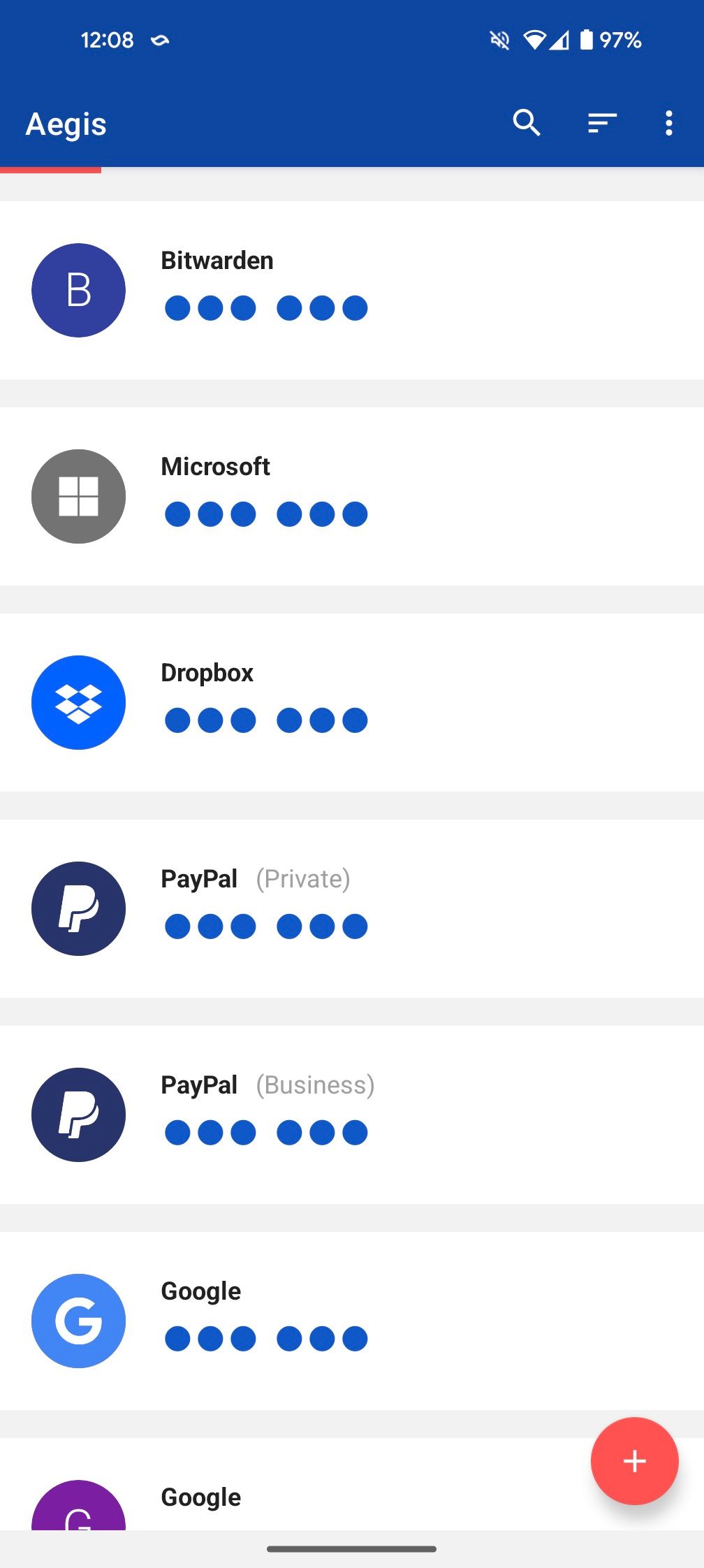This screenshot has width=704, height=1568.
Task: Reveal the hidden Bitwarden token
Action: pyautogui.click(x=265, y=307)
